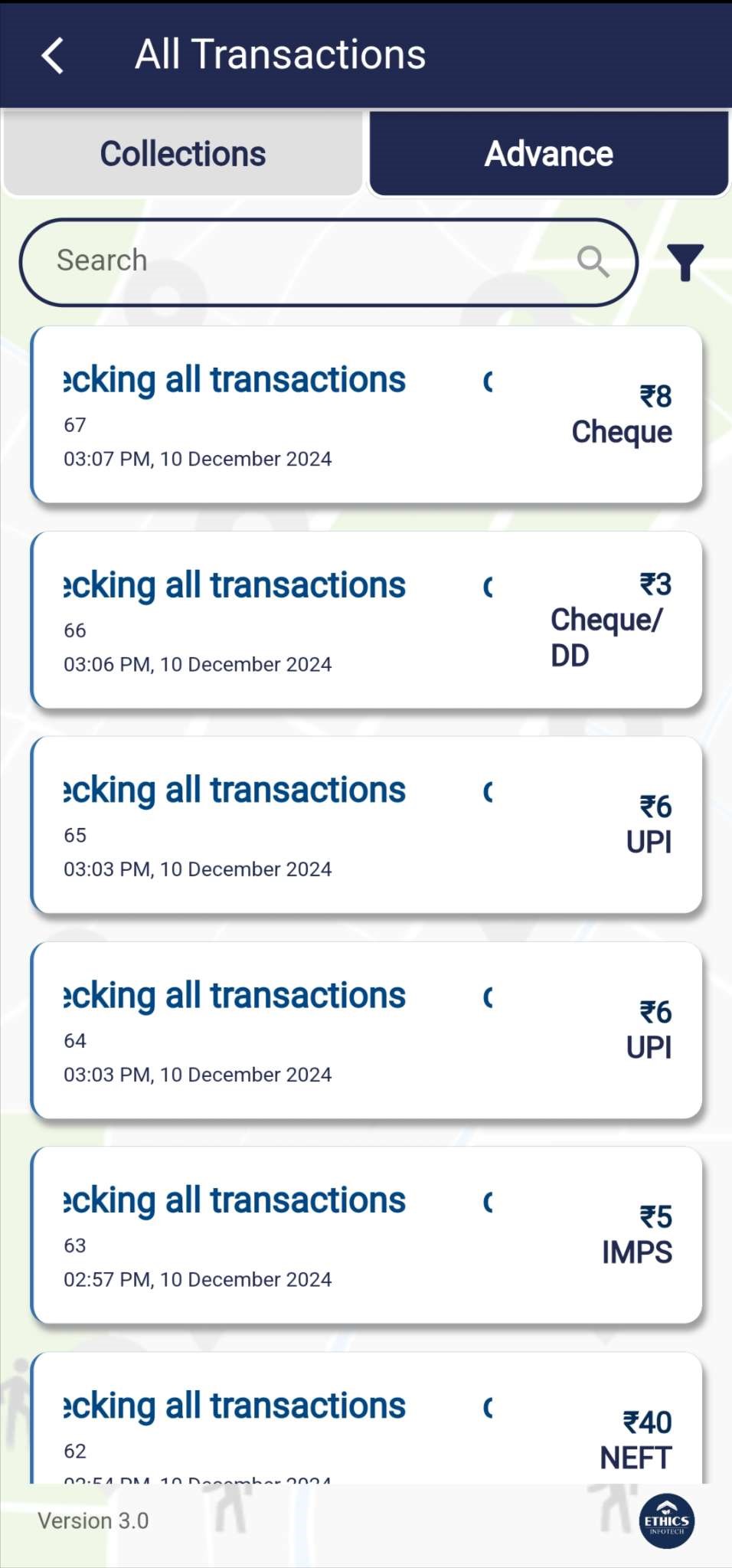
Task: Open transaction 63 paid by IMPS
Action: click(366, 1236)
